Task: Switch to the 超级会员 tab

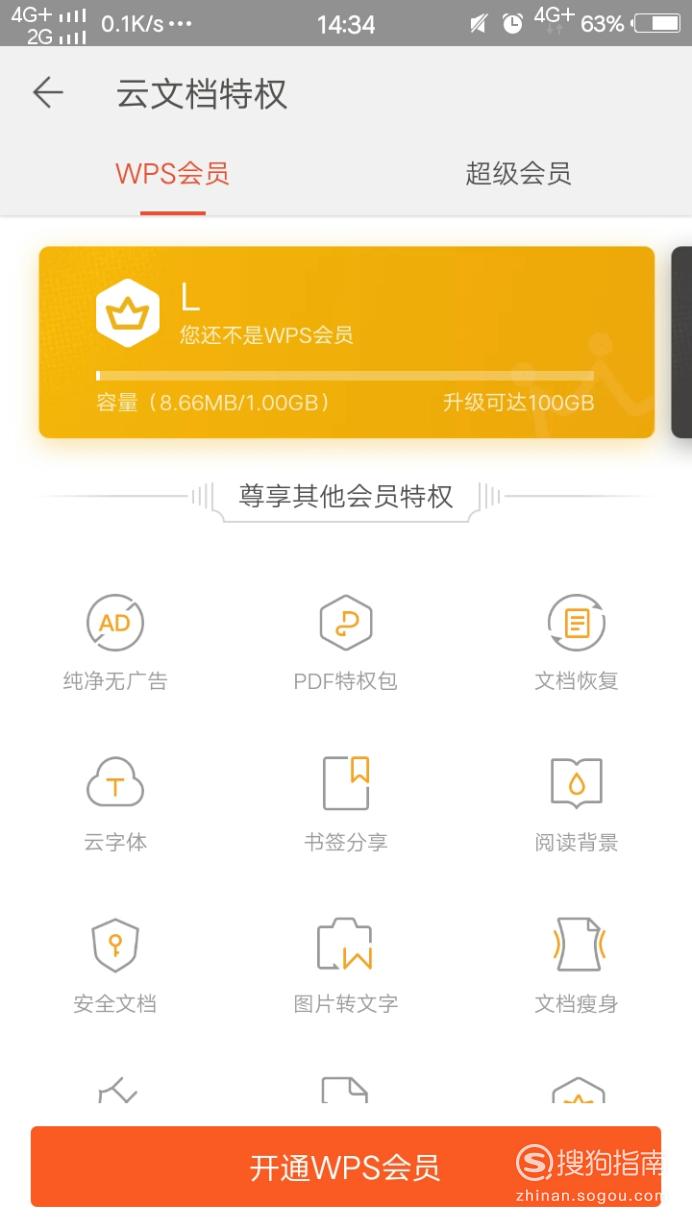Action: pyautogui.click(x=518, y=174)
